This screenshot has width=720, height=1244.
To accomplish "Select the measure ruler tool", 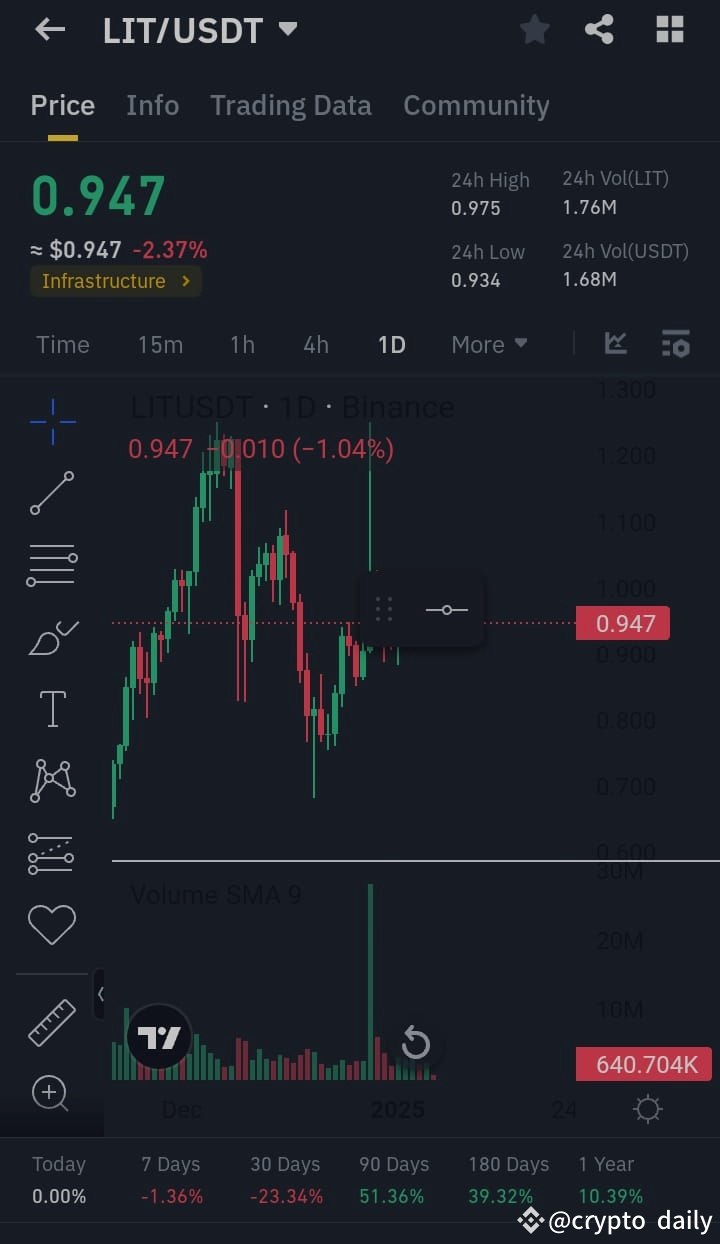I will tap(52, 1024).
